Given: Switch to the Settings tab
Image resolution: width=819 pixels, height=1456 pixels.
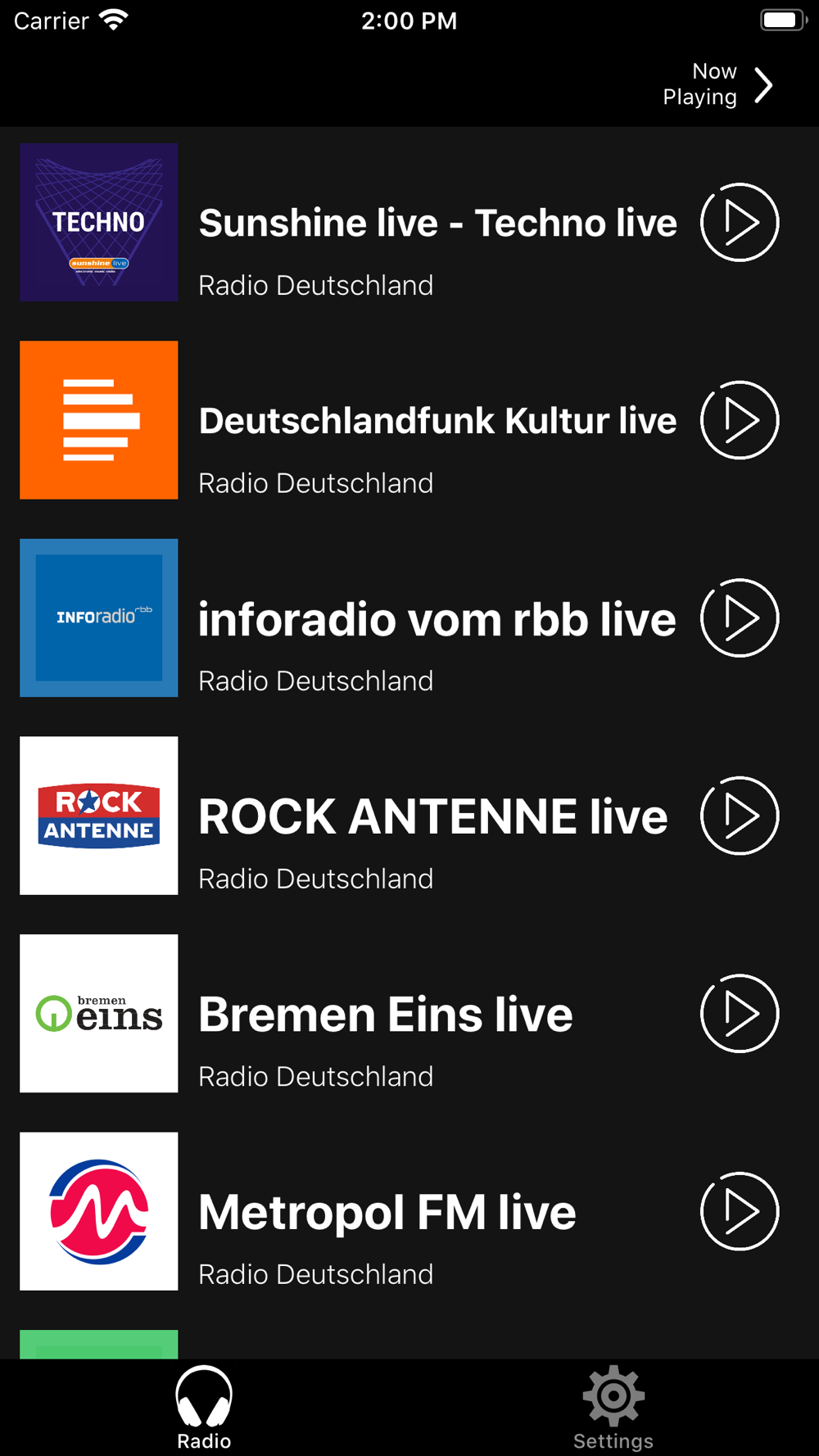Looking at the screenshot, I should tap(613, 1408).
